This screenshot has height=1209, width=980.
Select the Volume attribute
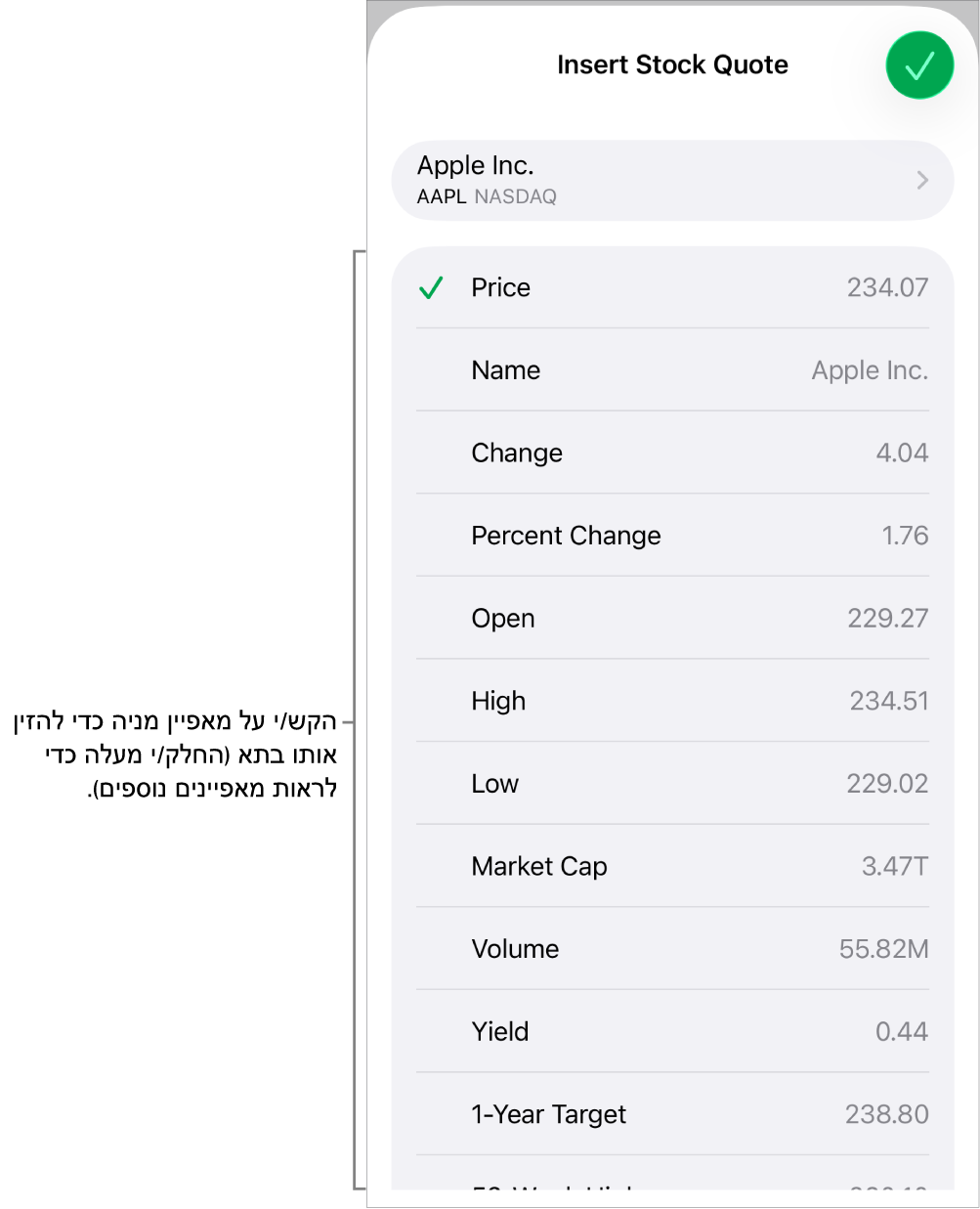tap(672, 949)
